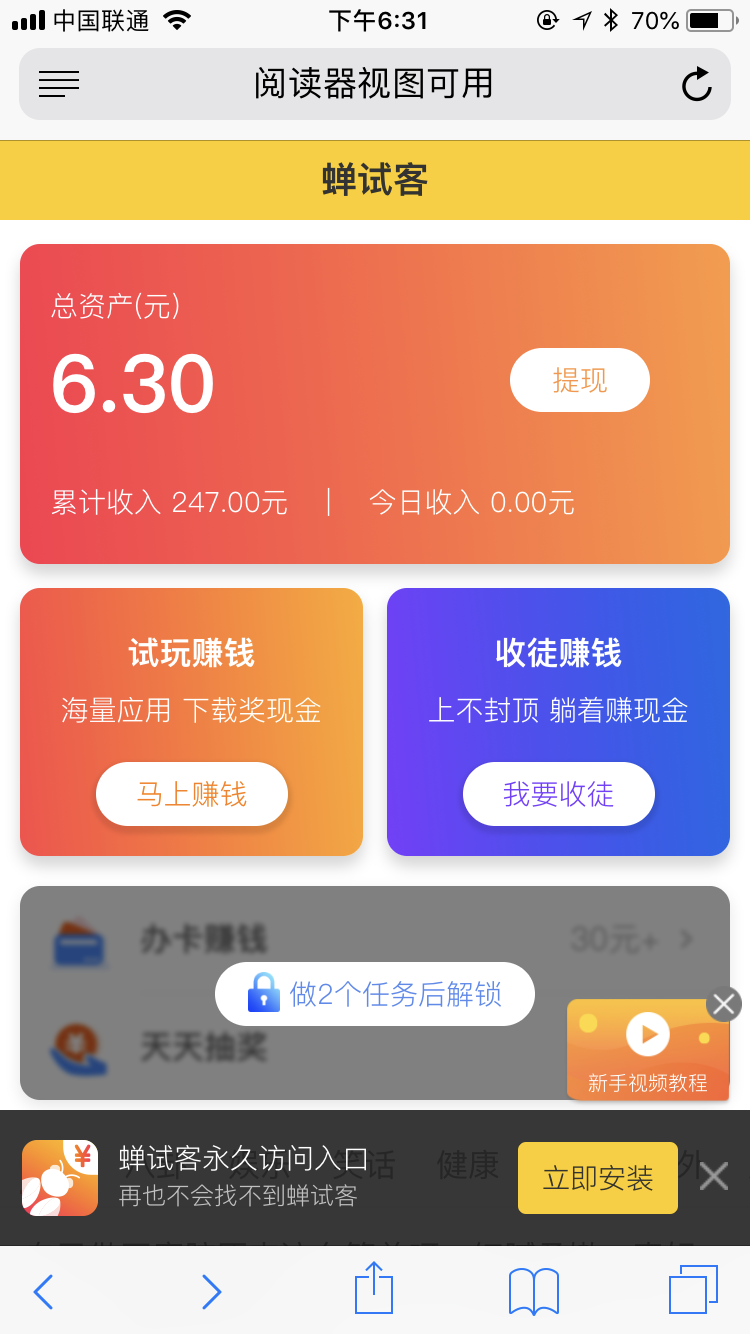The height and width of the screenshot is (1334, 750).
Task: Tap the 提现 withdraw button
Action: point(579,380)
